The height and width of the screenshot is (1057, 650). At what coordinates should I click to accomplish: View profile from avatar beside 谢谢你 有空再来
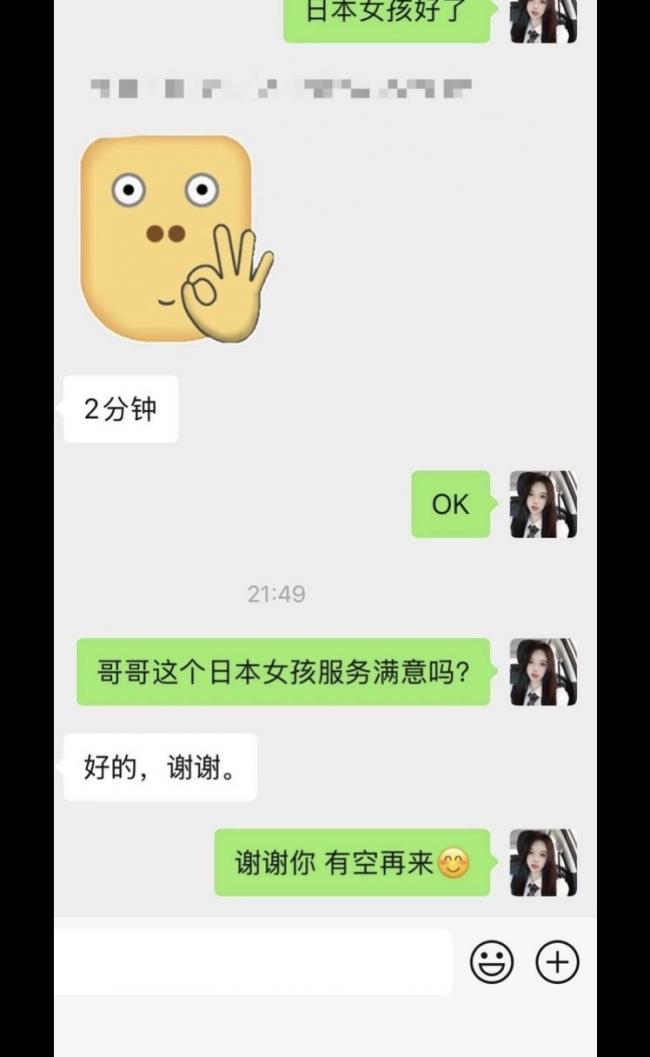[x=543, y=862]
